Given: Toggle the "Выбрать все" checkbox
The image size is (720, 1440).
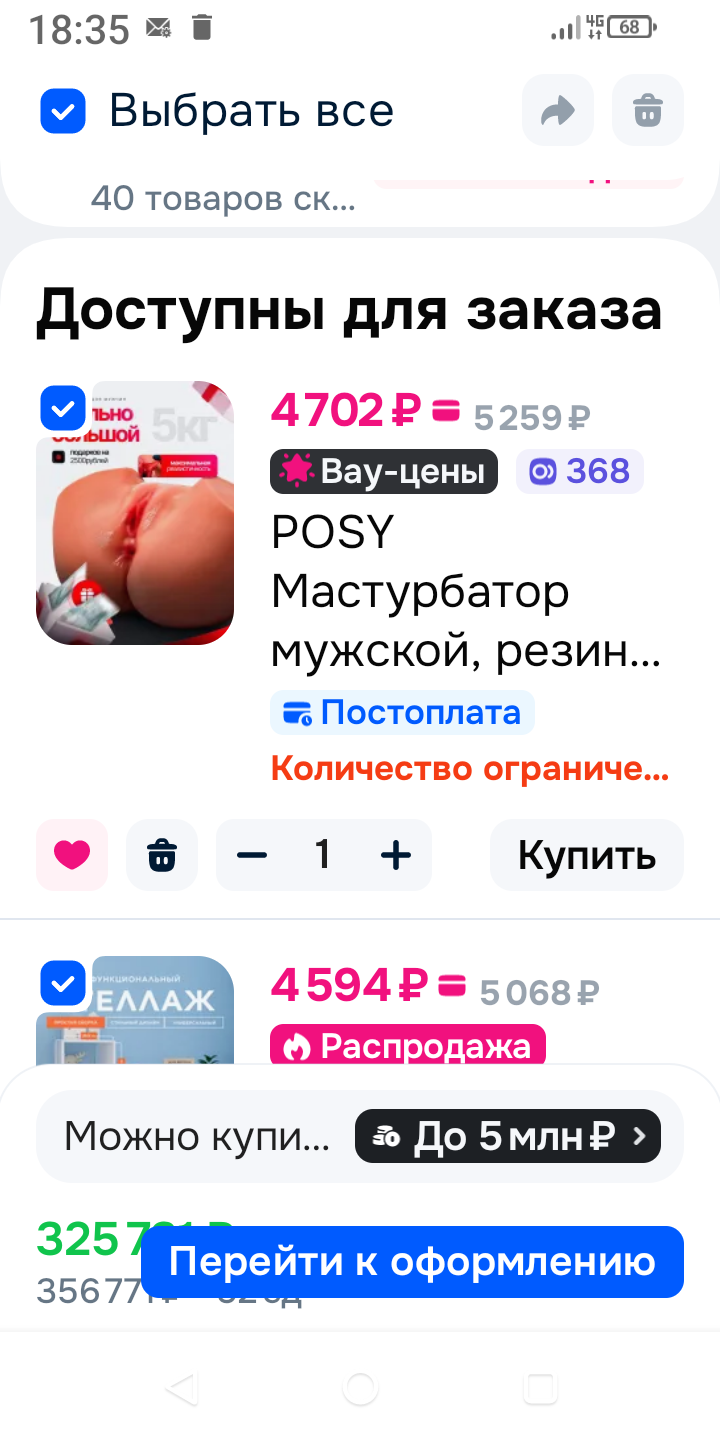Looking at the screenshot, I should (x=63, y=111).
